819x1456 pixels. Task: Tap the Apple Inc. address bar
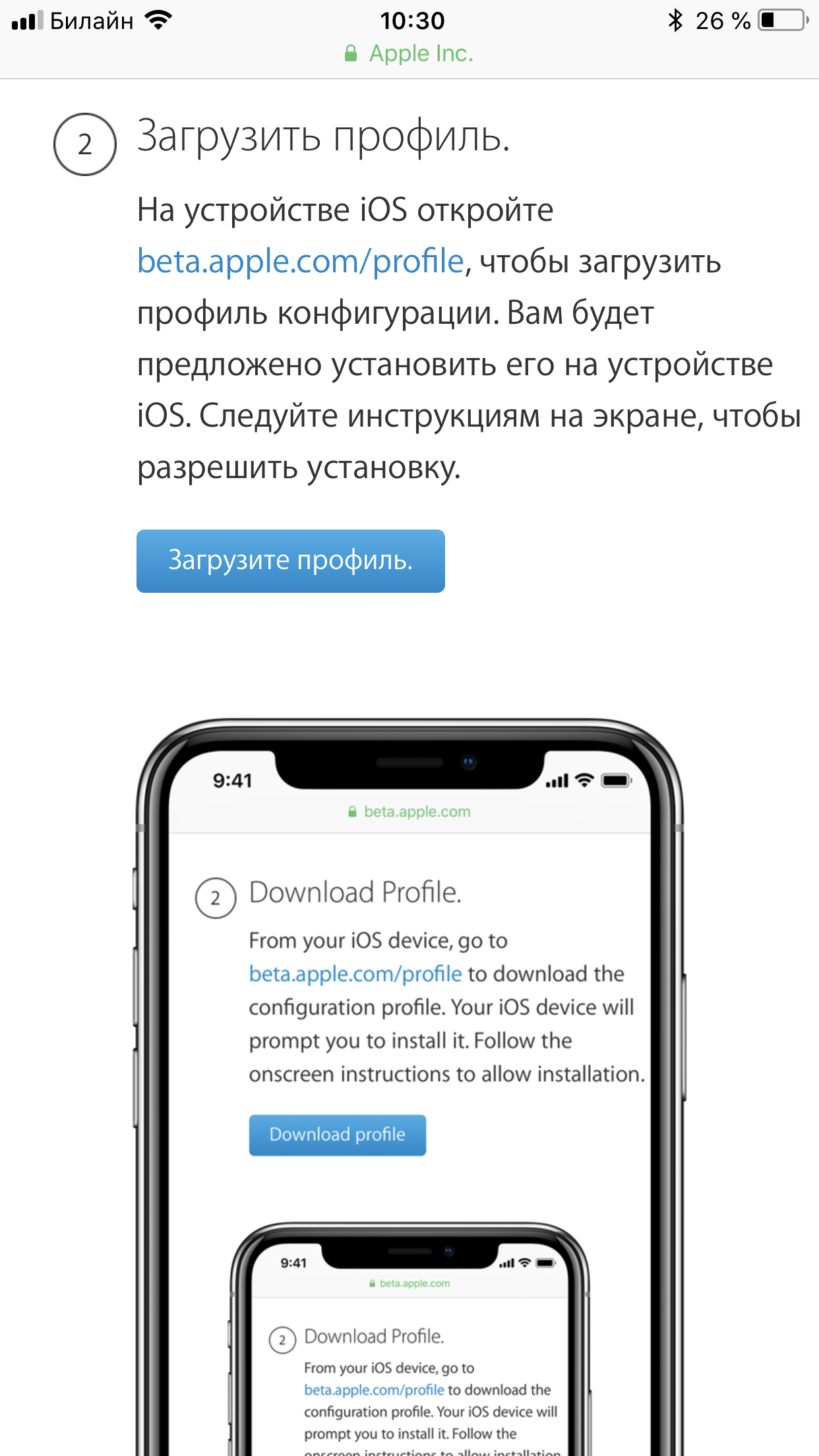pyautogui.click(x=409, y=53)
